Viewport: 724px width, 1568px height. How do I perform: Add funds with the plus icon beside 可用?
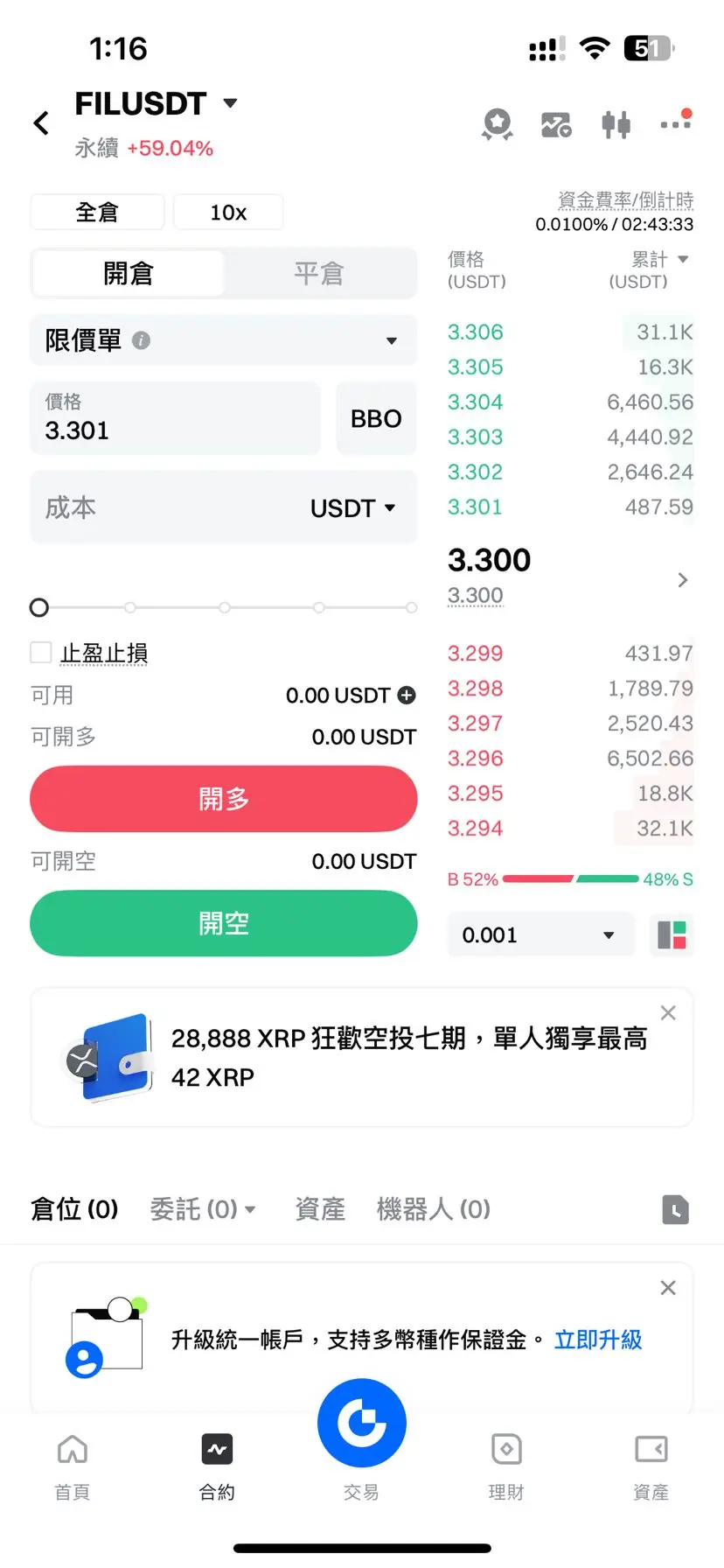(x=407, y=695)
